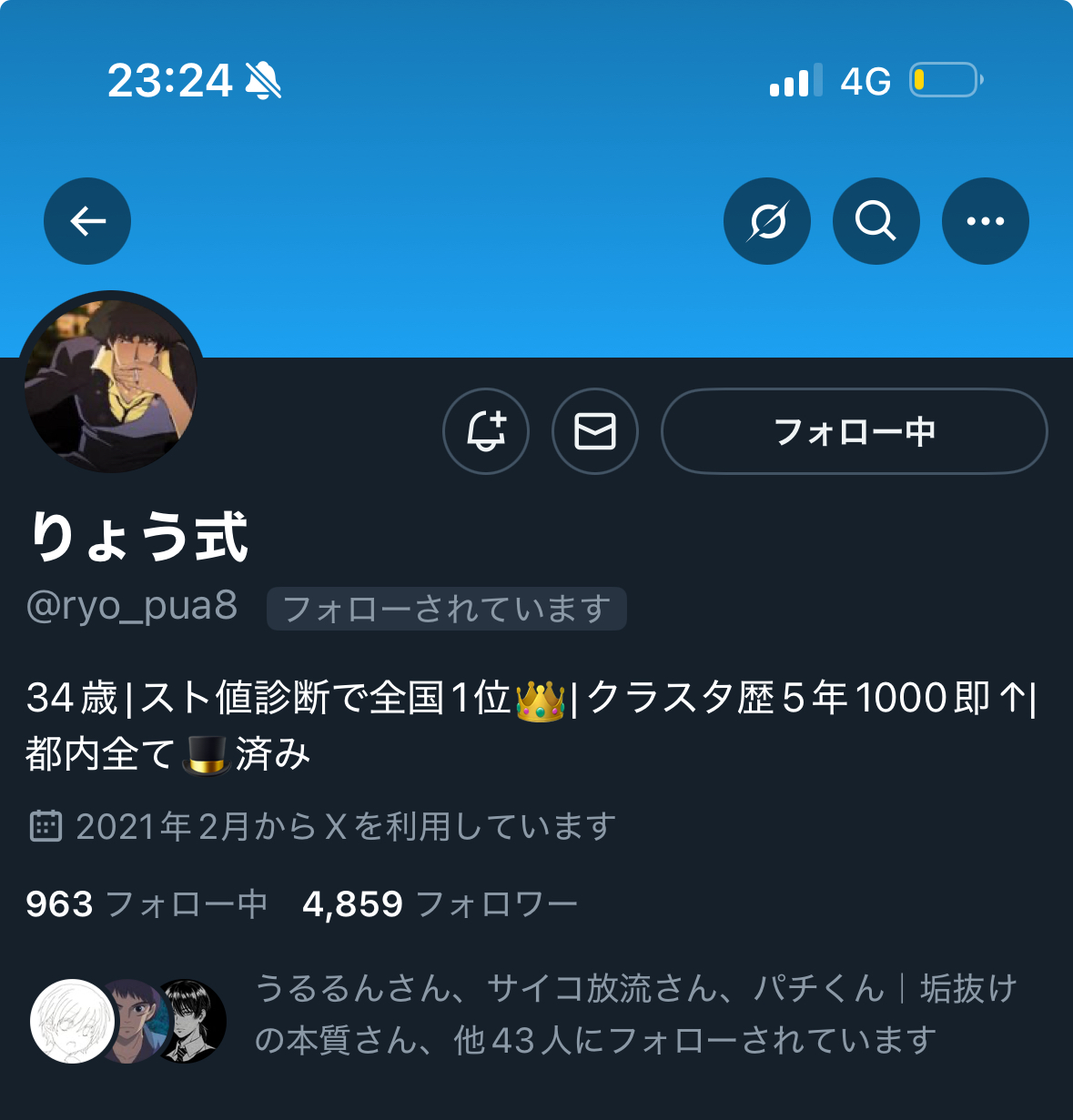Open the 963 フォロー中 list
This screenshot has width=1073, height=1120.
tap(147, 904)
